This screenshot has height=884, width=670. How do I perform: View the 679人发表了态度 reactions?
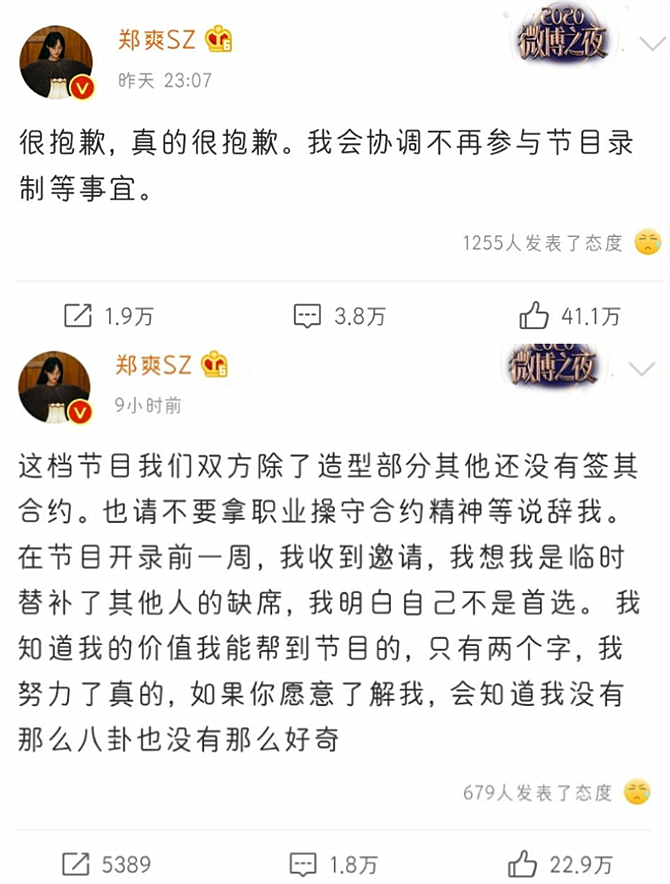[x=538, y=793]
